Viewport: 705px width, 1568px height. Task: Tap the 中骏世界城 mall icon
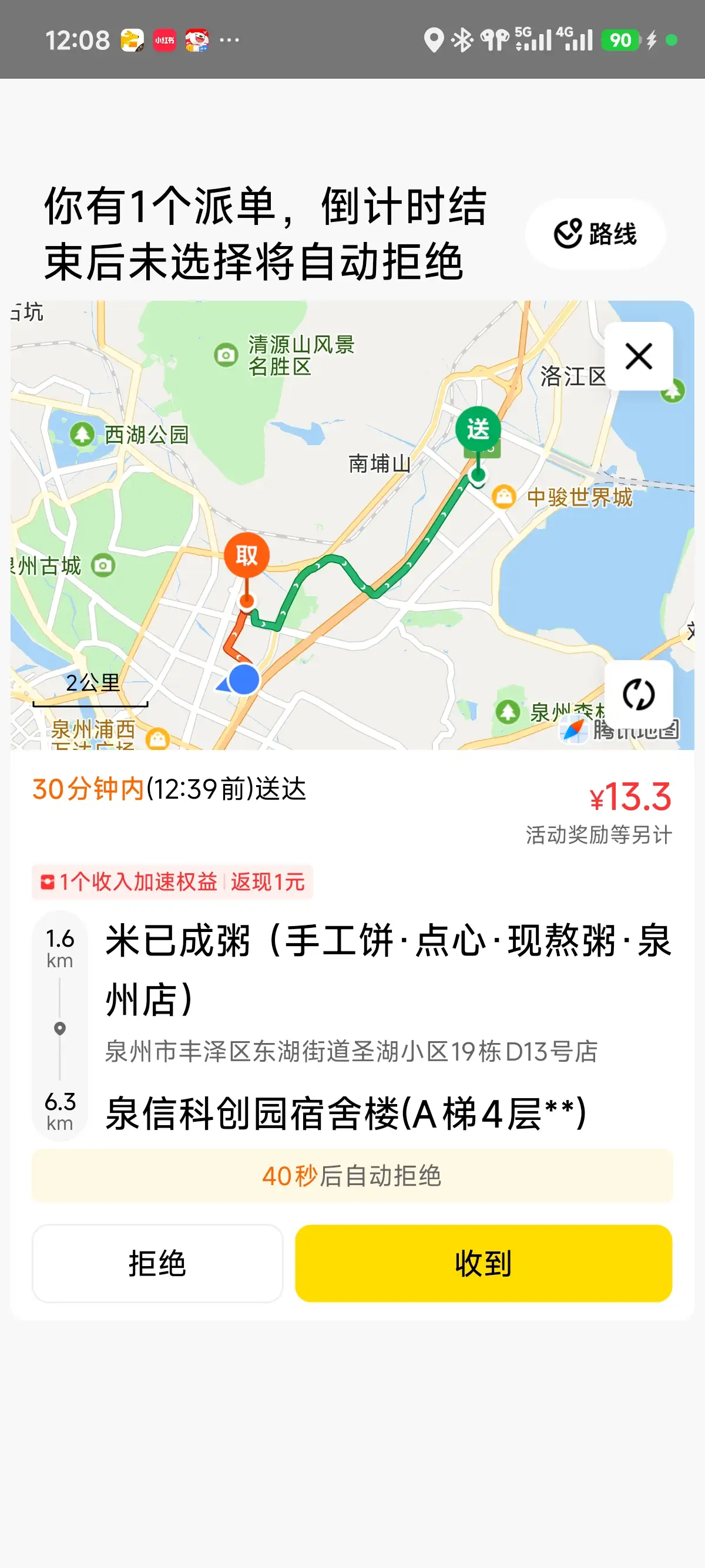[x=503, y=496]
